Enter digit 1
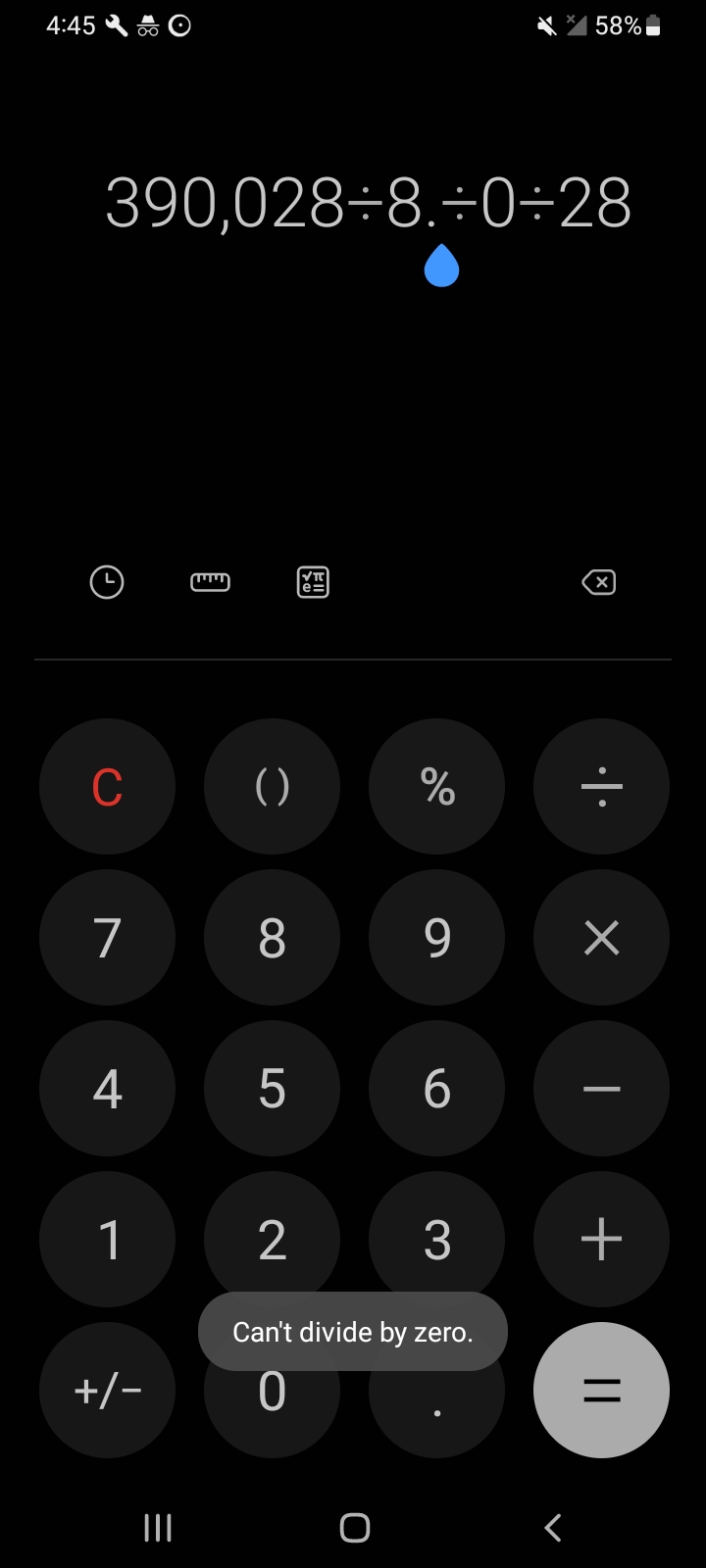Image resolution: width=706 pixels, height=1568 pixels. click(107, 1240)
